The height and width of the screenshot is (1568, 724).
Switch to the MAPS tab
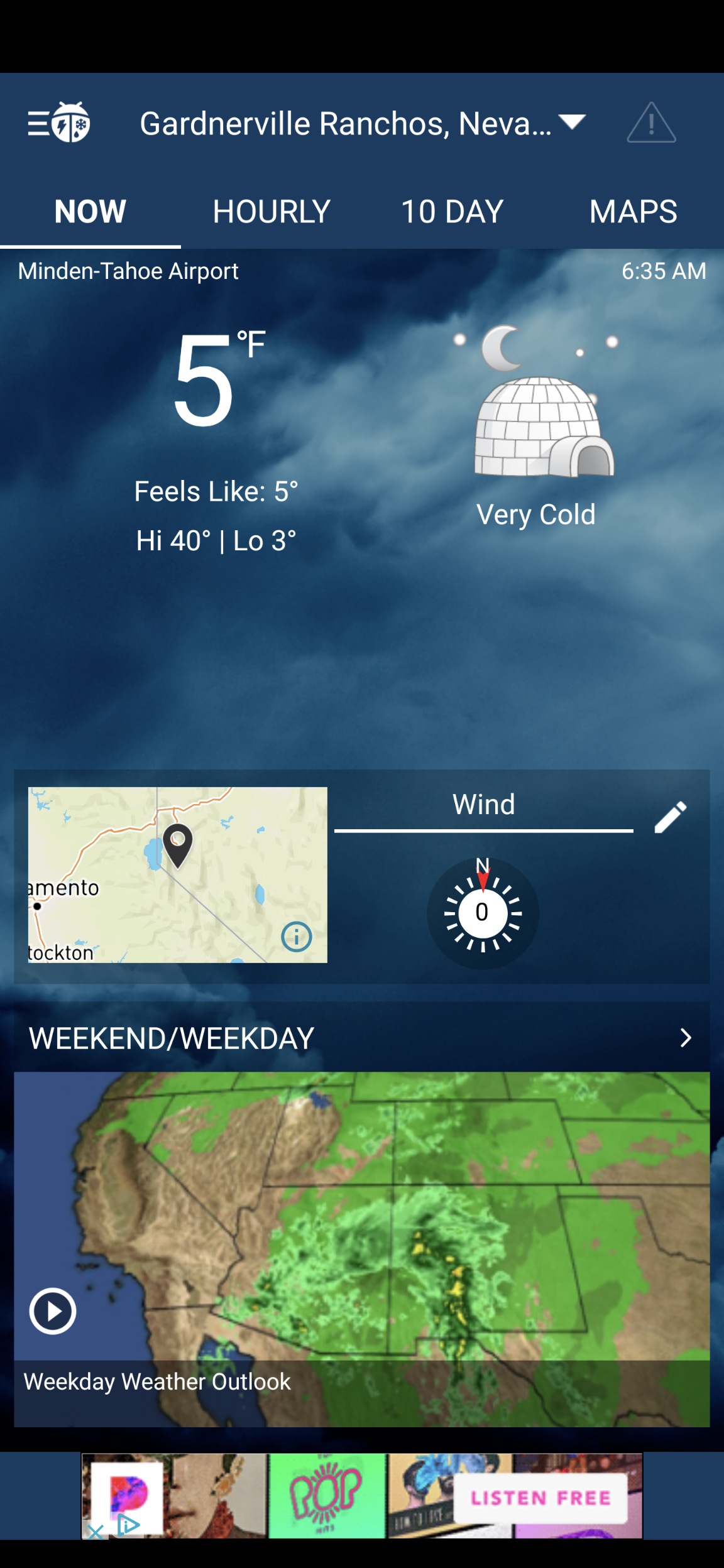coord(633,212)
